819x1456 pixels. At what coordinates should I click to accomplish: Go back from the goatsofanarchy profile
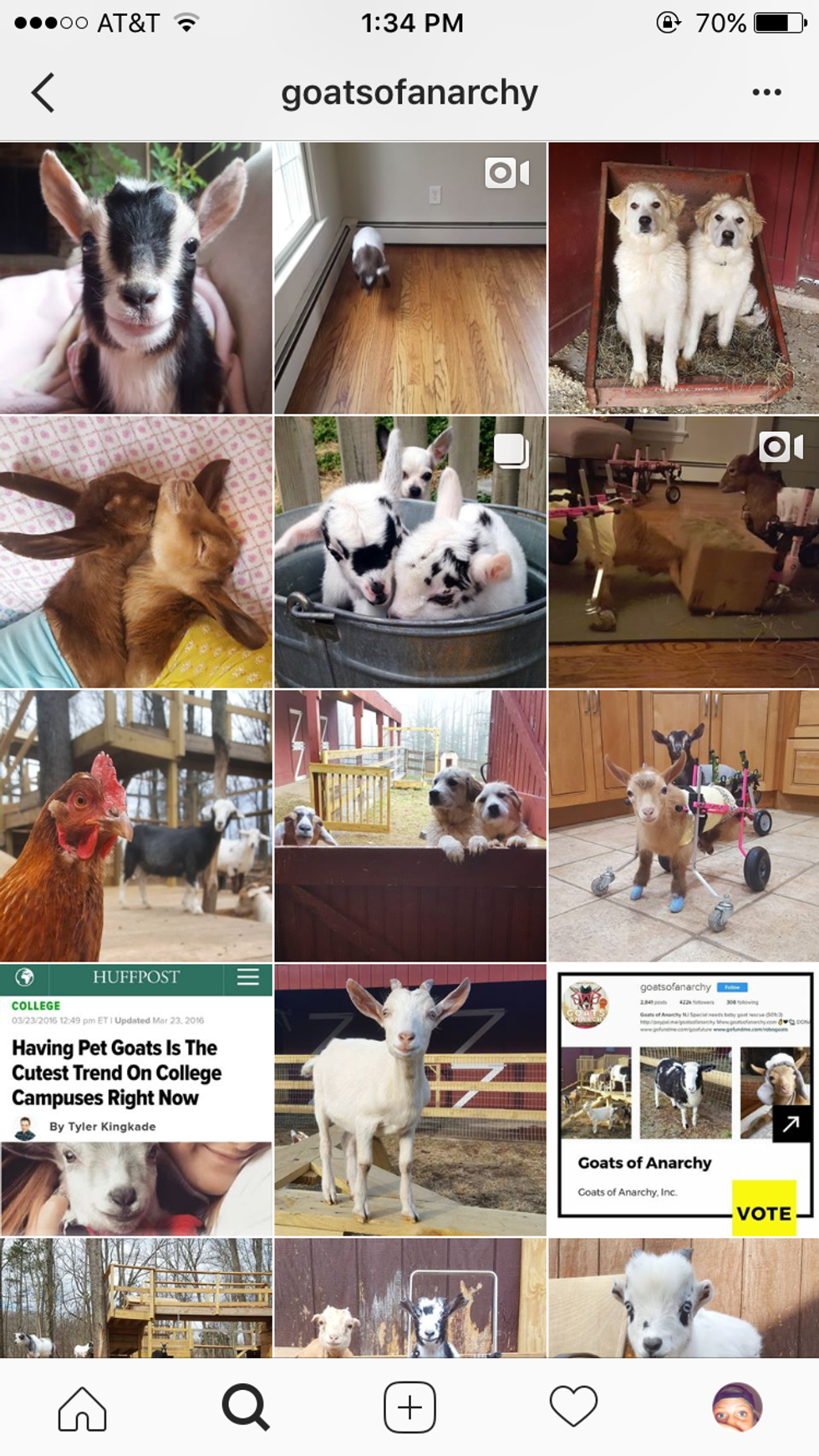pos(43,93)
